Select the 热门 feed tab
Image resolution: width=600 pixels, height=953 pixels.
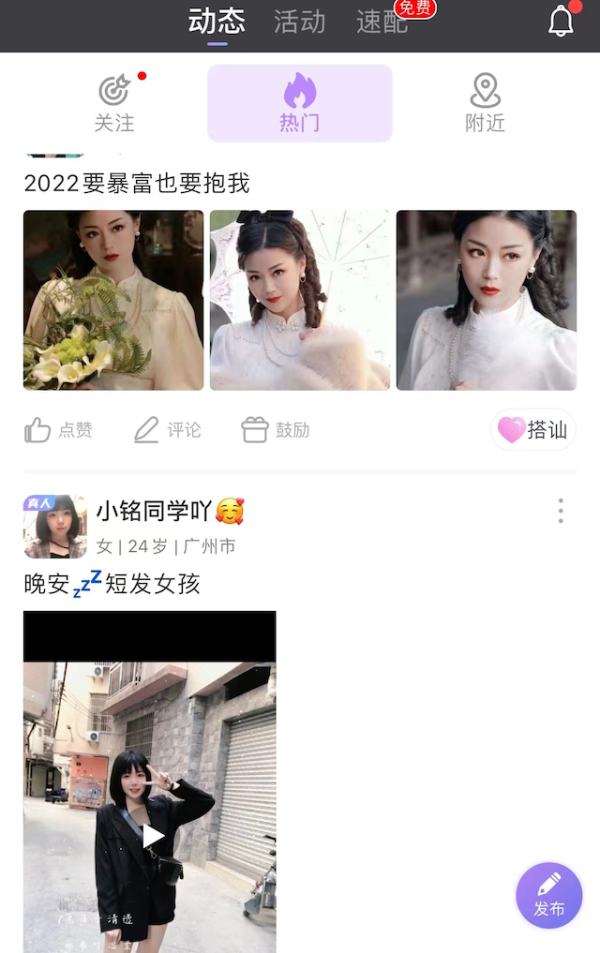[x=299, y=104]
